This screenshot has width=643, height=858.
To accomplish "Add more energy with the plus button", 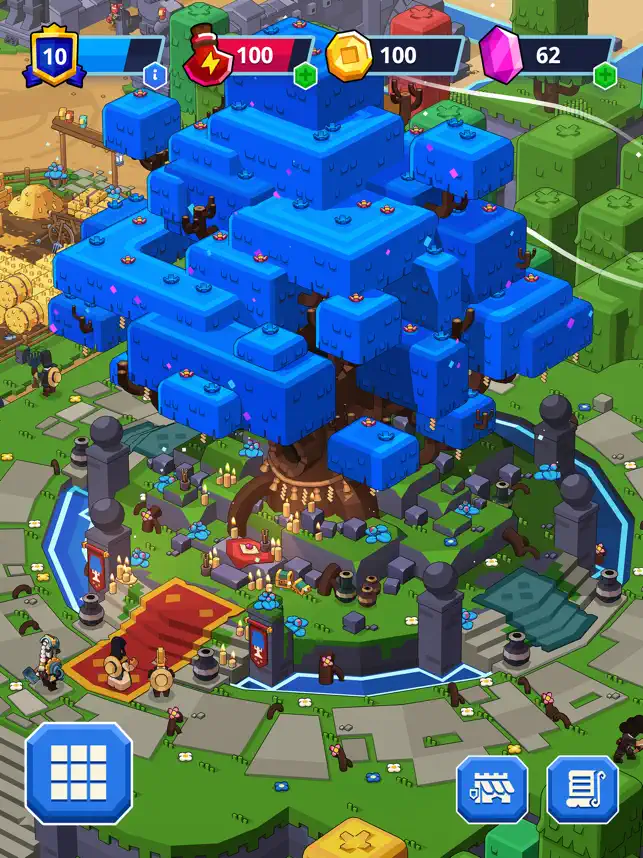I will pyautogui.click(x=304, y=75).
